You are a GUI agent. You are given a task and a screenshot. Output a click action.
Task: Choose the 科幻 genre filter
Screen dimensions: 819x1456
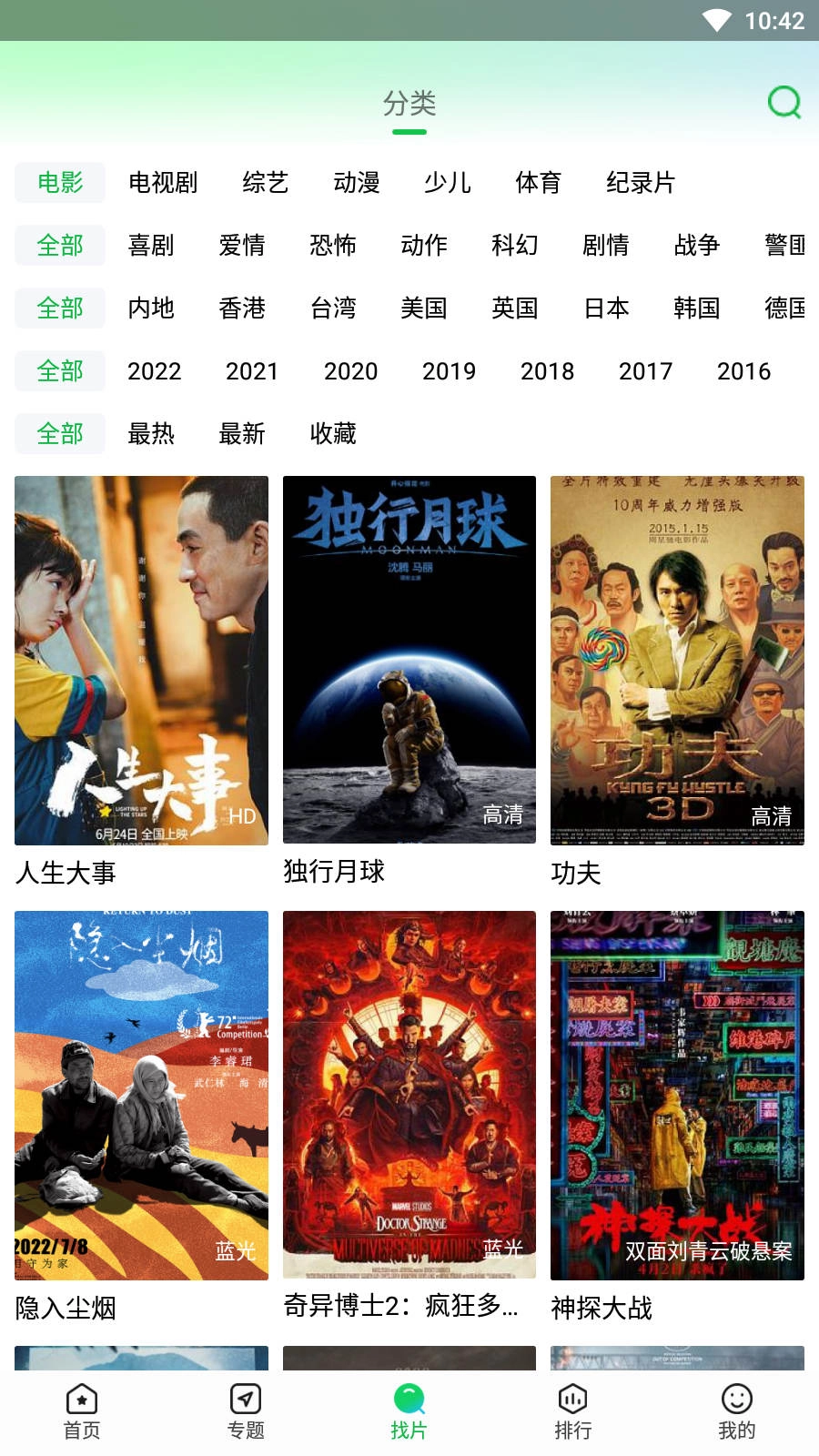point(515,246)
